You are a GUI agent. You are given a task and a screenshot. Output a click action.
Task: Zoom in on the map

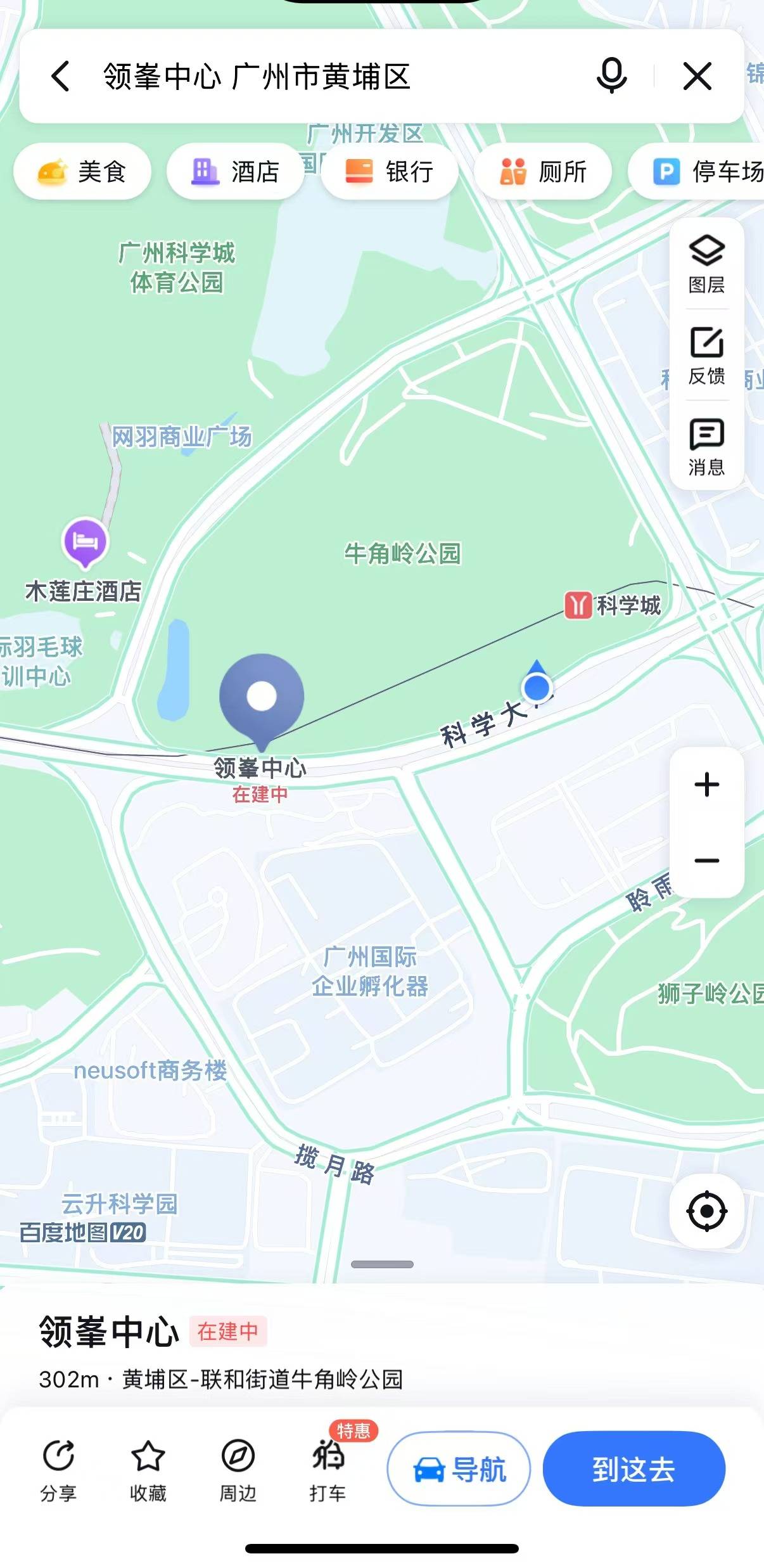(x=706, y=785)
